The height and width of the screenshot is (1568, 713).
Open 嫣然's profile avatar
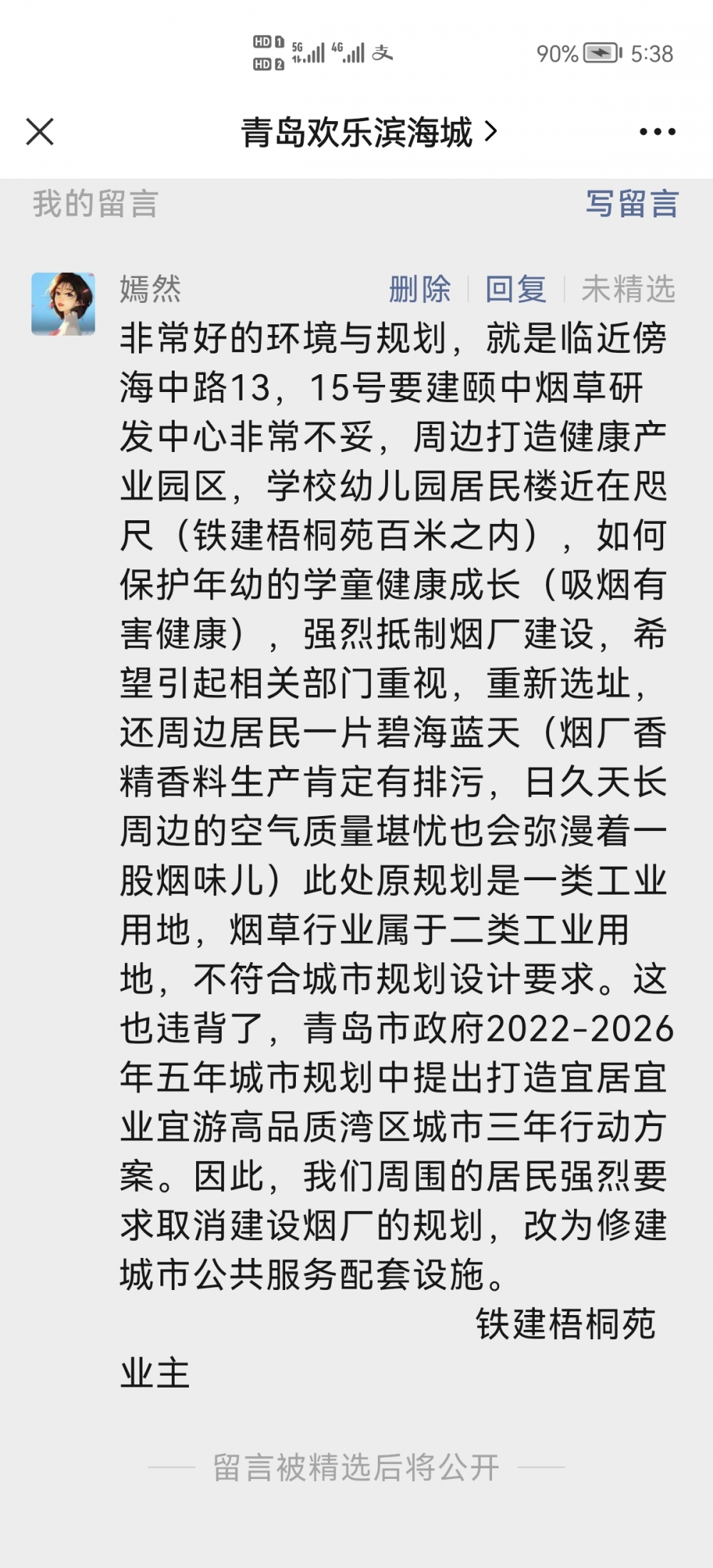point(63,304)
